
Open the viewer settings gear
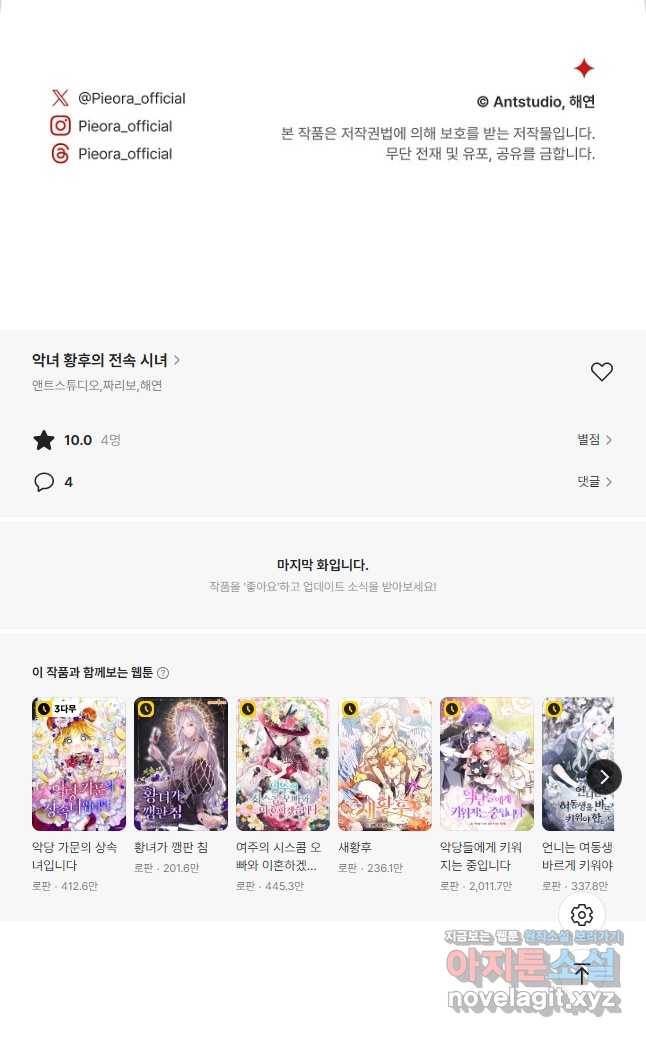582,914
